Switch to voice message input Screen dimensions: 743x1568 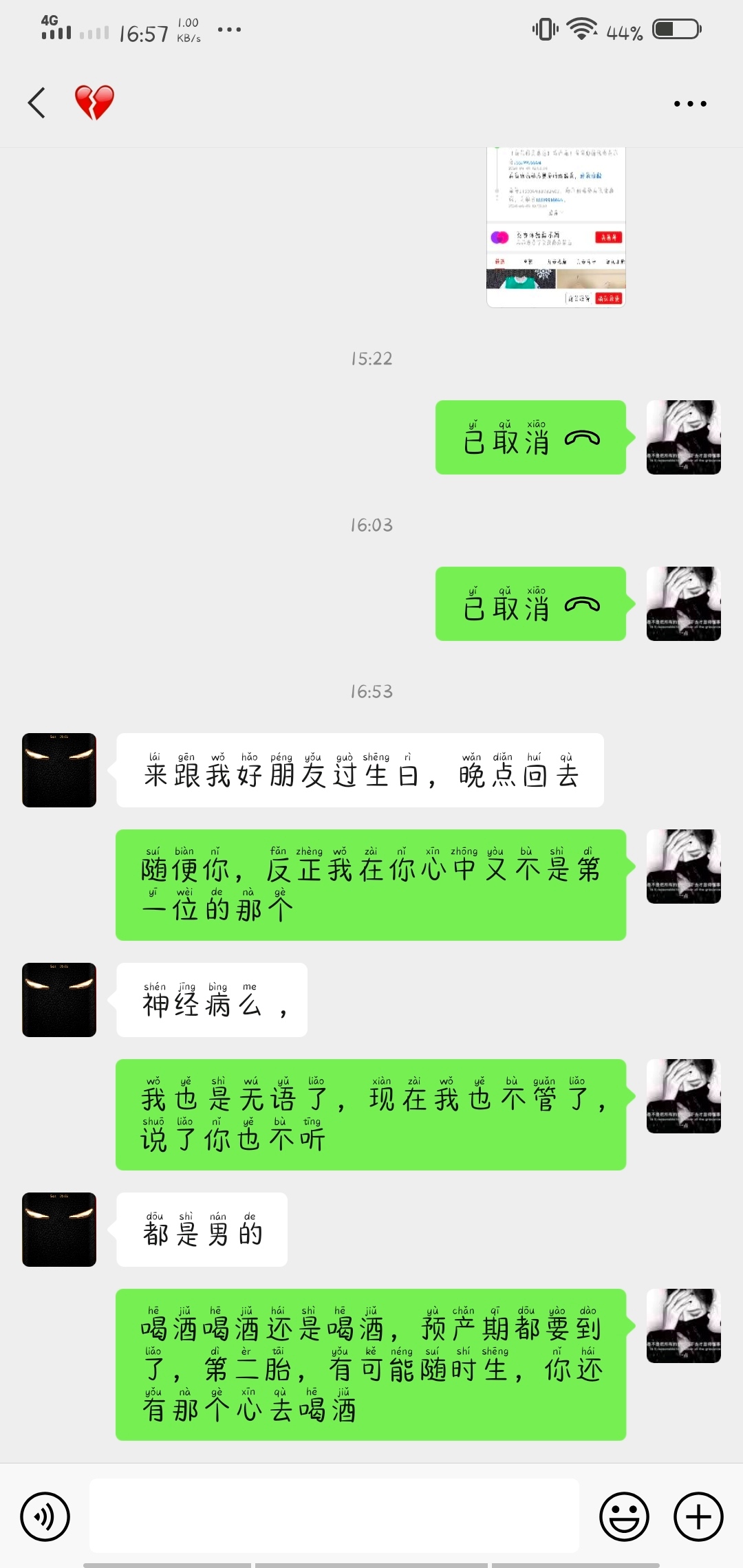point(45,1516)
